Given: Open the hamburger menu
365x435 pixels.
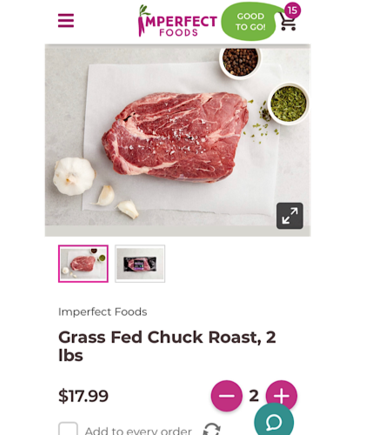Looking at the screenshot, I should pyautogui.click(x=66, y=21).
